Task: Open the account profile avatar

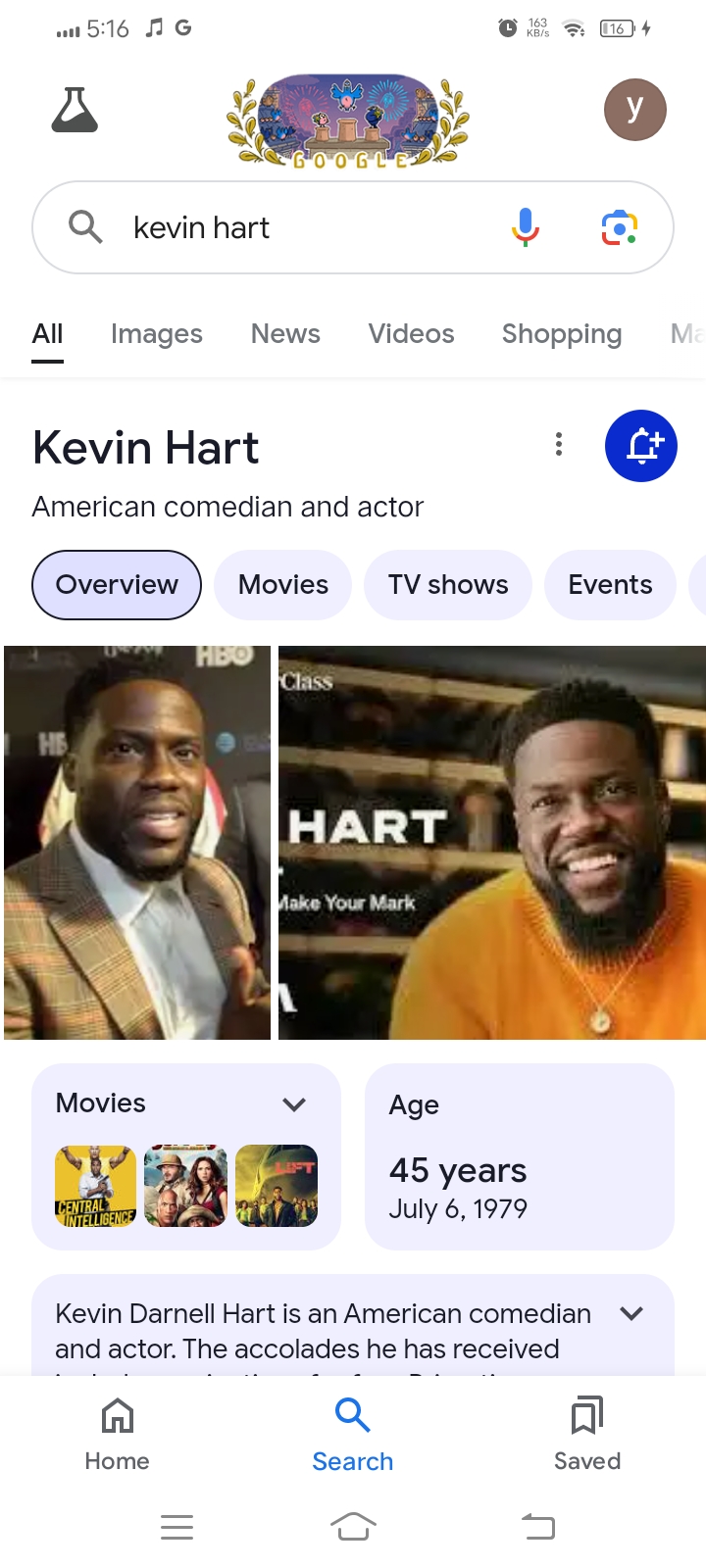Action: coord(634,110)
